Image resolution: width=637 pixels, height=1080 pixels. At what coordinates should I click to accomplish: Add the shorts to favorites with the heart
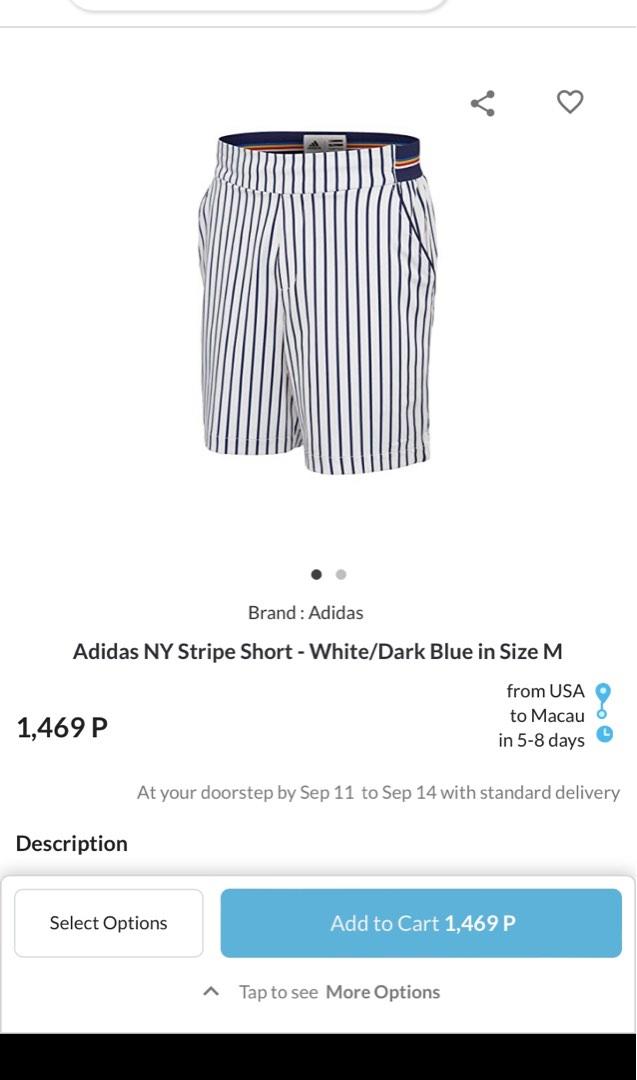click(570, 102)
